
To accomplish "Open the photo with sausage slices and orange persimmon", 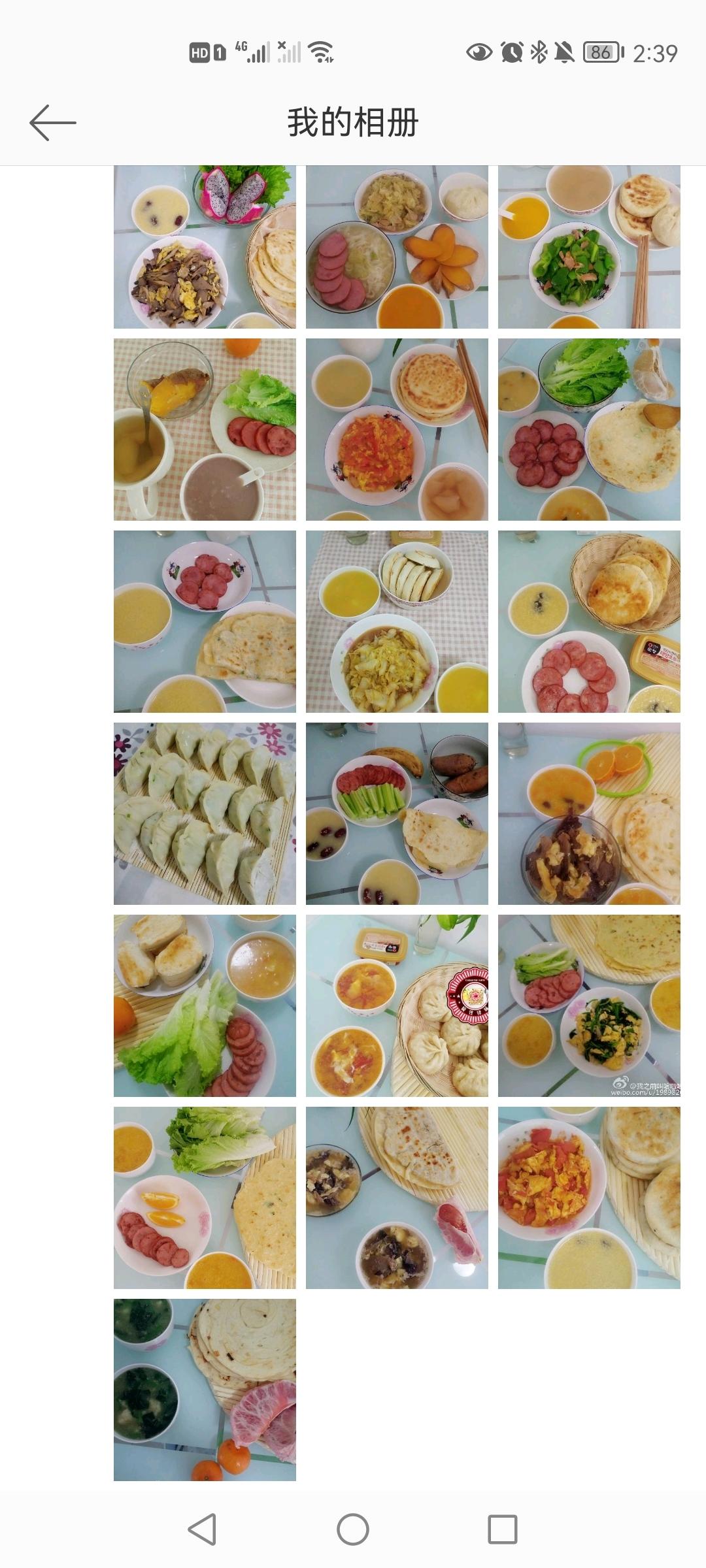I will (x=397, y=247).
